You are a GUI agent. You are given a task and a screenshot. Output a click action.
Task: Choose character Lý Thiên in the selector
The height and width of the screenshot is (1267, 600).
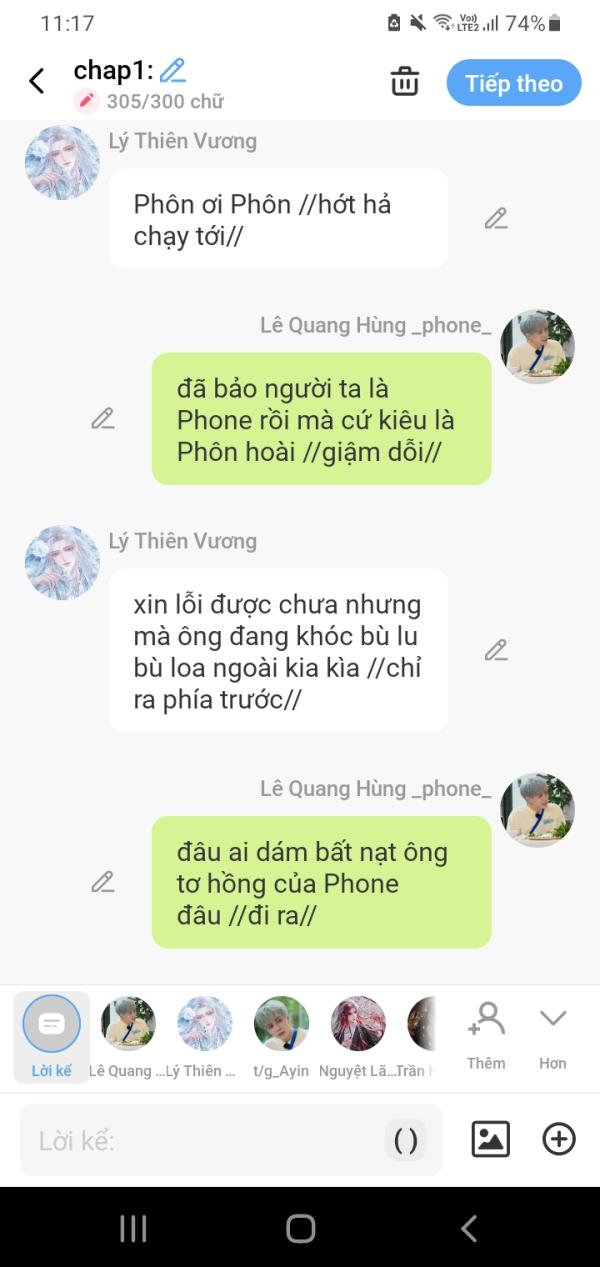click(205, 1037)
